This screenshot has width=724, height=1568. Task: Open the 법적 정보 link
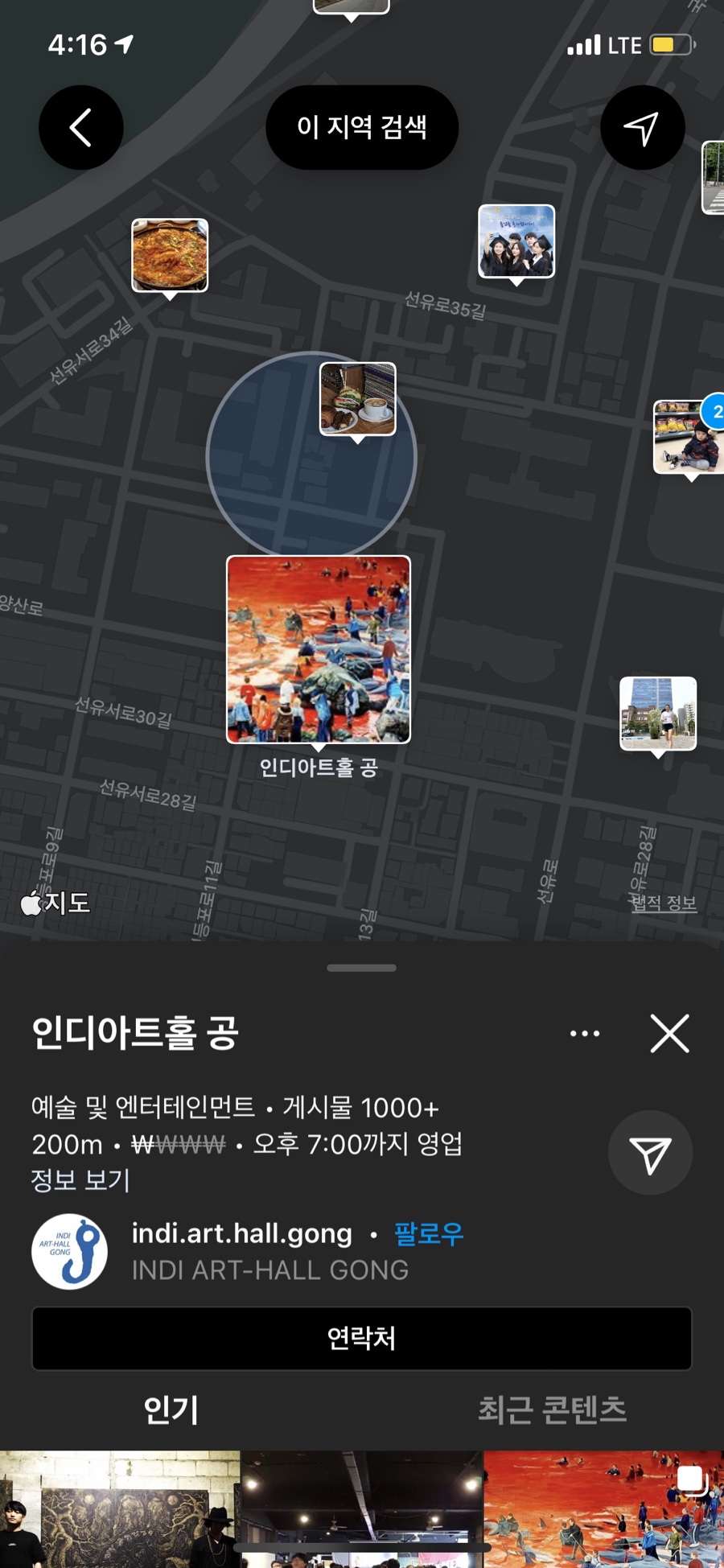(x=664, y=903)
